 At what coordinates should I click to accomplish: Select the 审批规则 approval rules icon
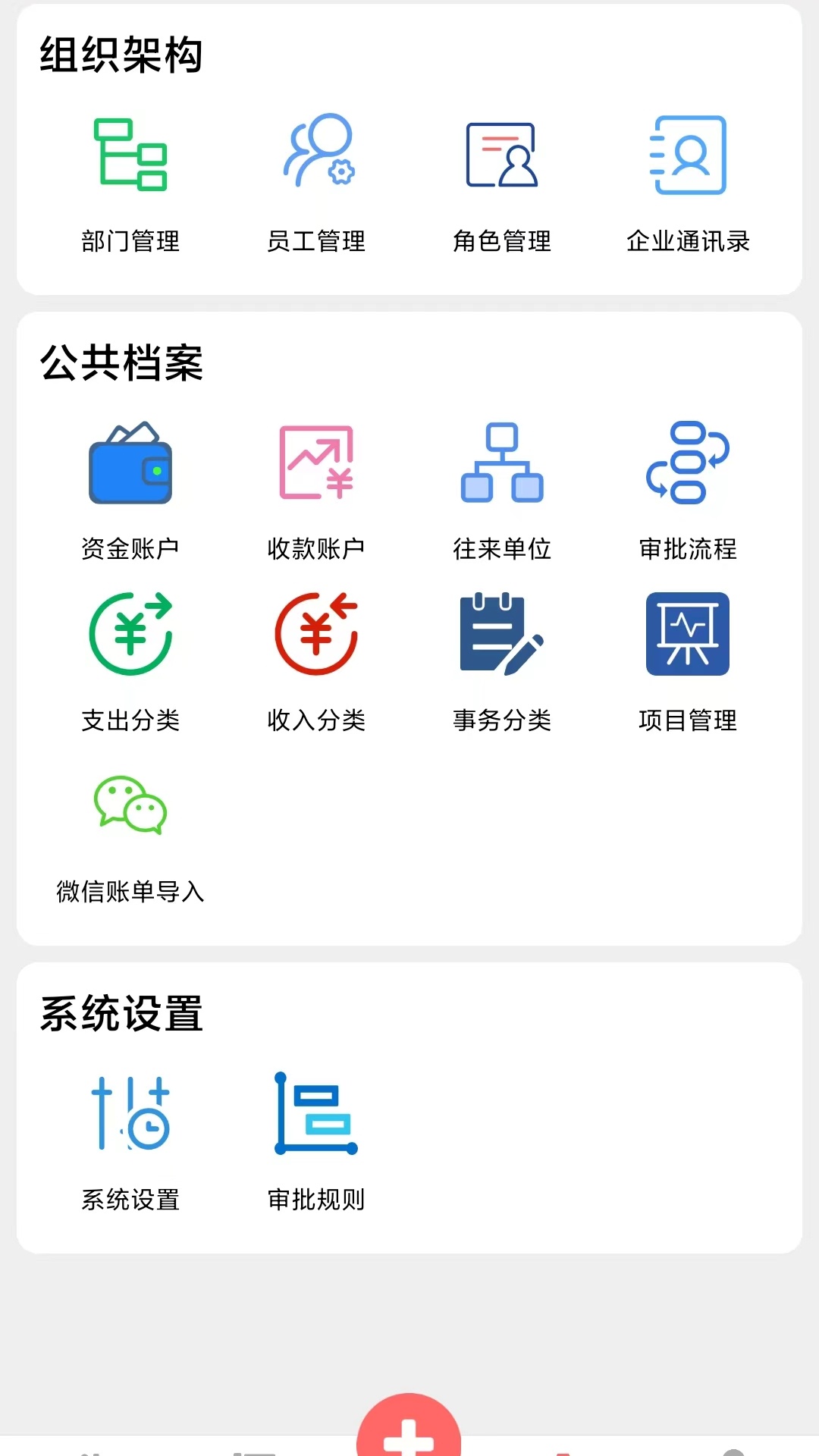(x=316, y=1115)
